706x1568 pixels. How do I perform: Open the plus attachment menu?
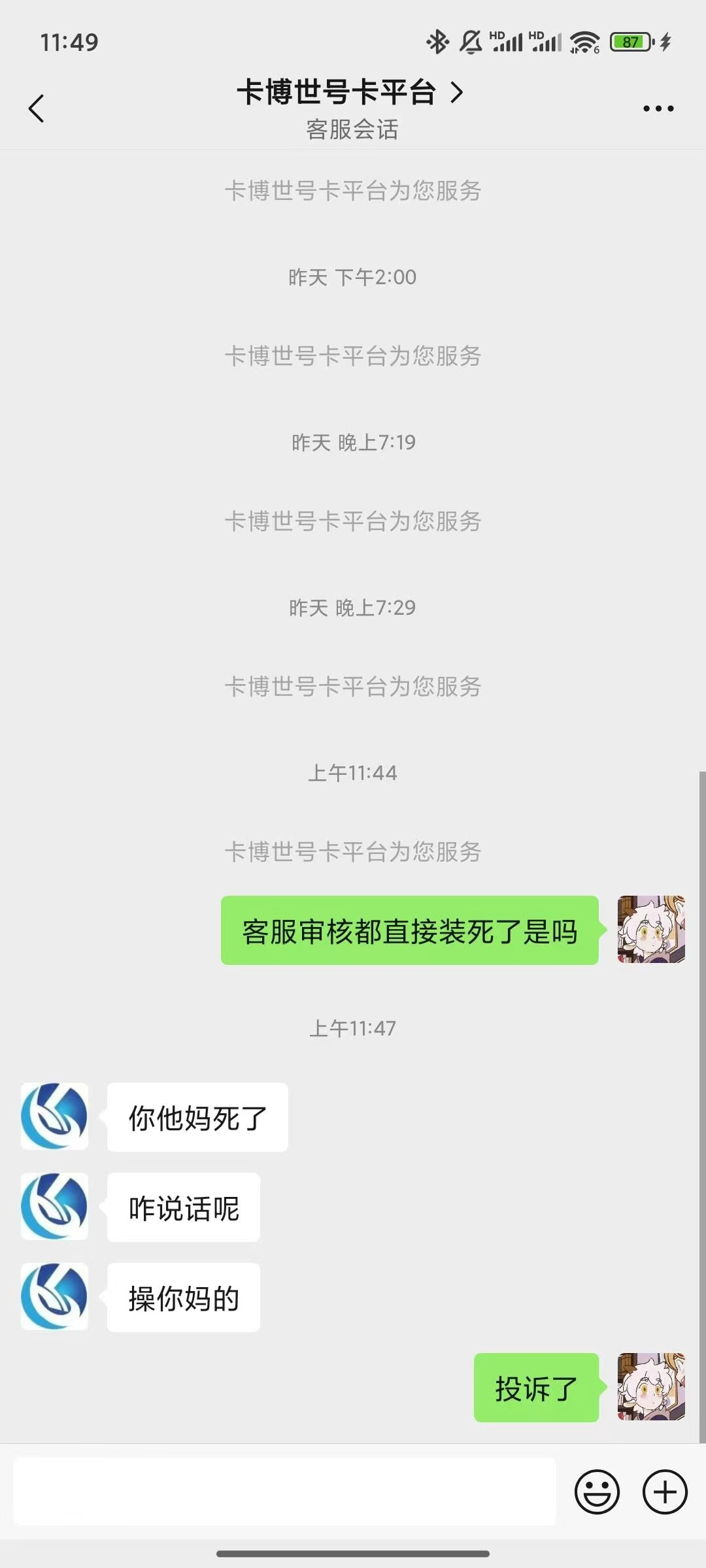click(x=665, y=1492)
